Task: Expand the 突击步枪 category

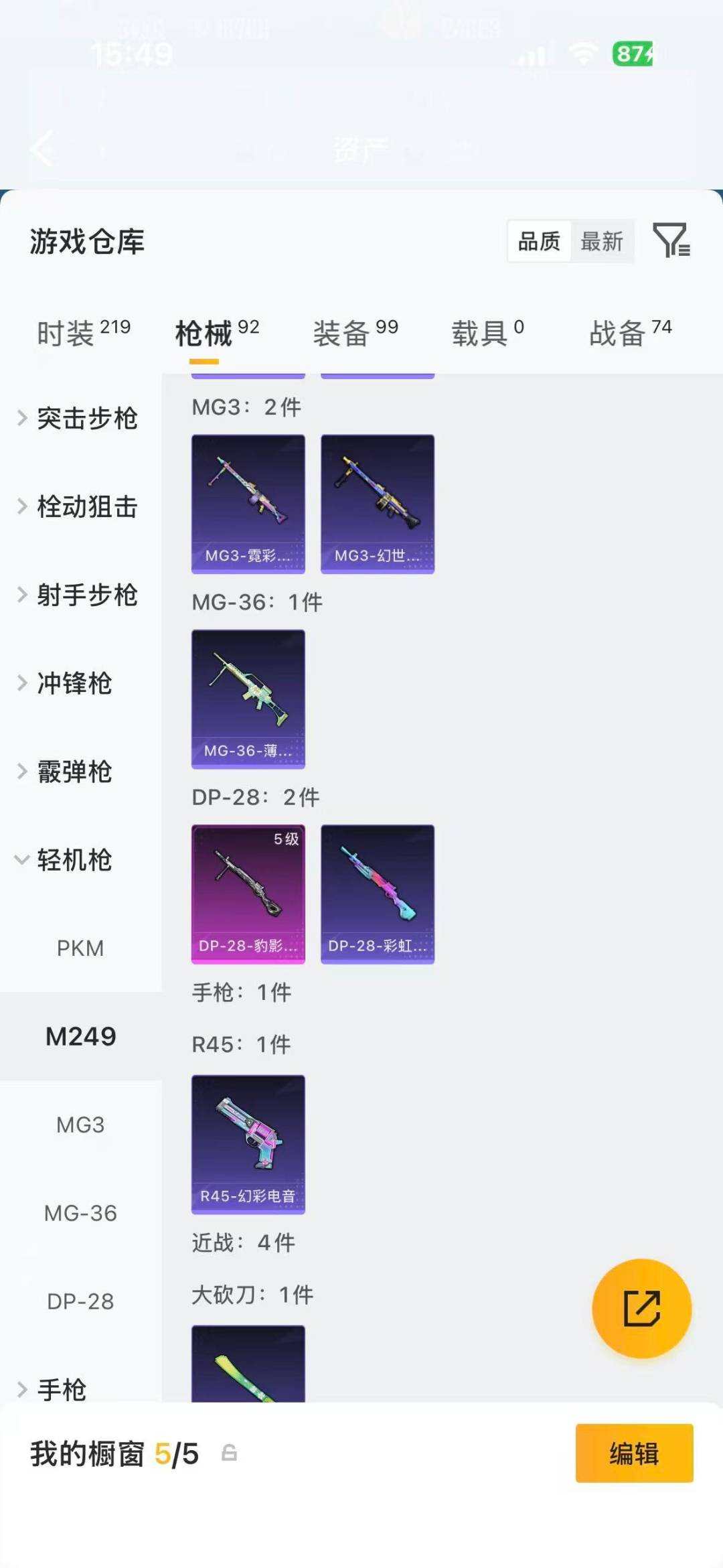Action: (x=88, y=419)
